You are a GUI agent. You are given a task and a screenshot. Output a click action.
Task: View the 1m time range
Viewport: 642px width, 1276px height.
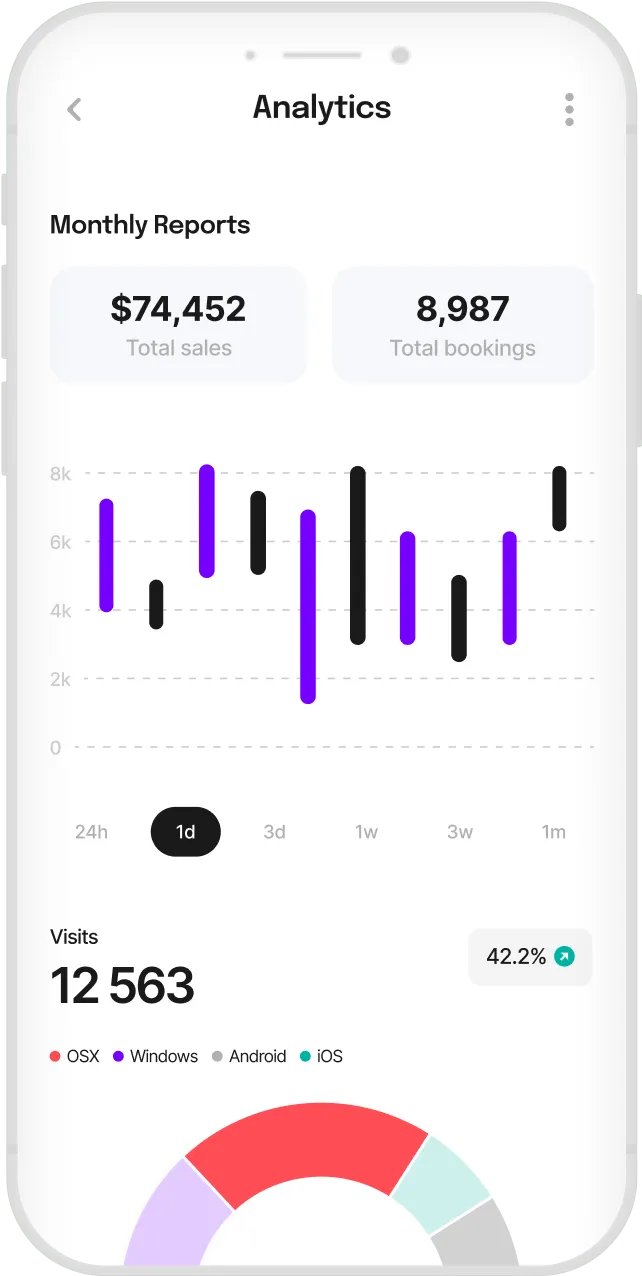[x=554, y=832]
